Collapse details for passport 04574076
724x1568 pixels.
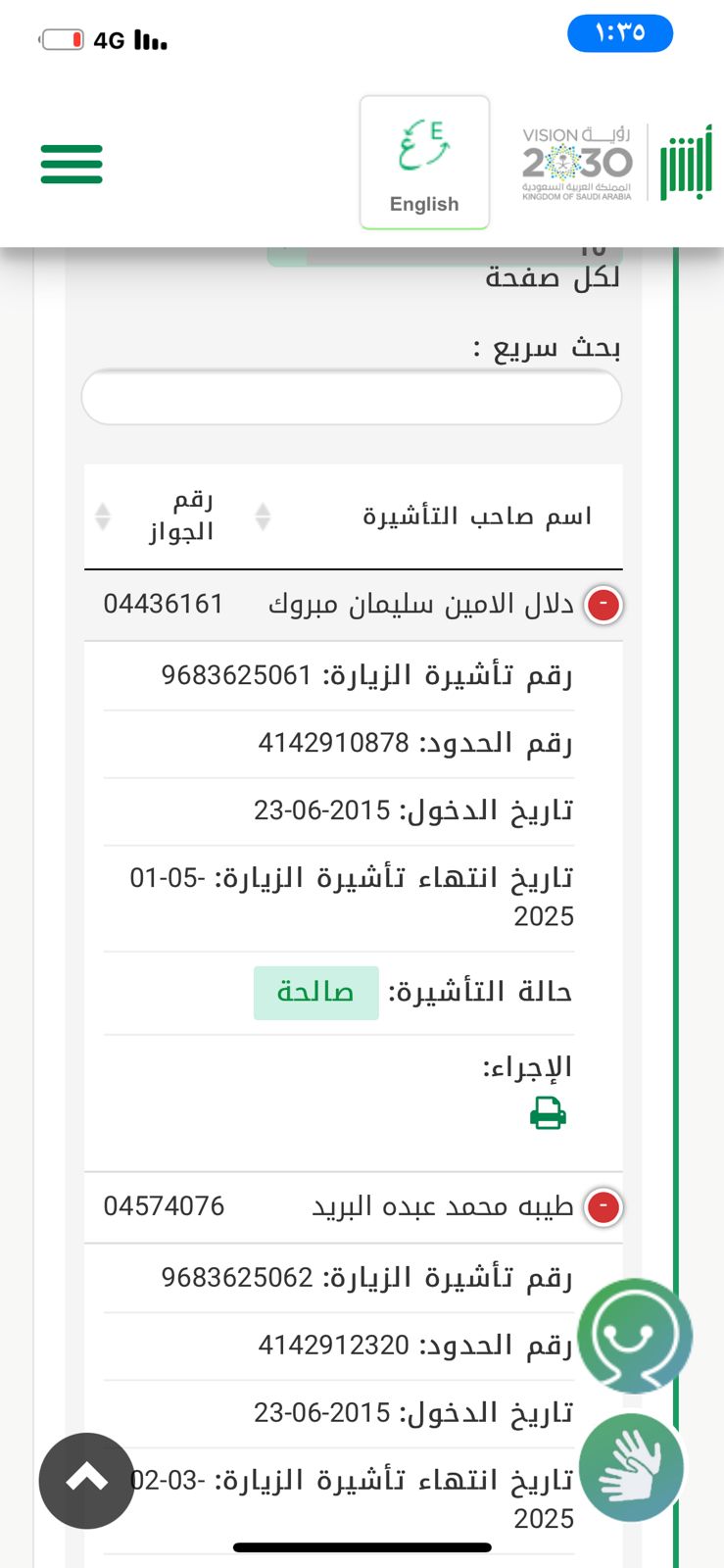(x=603, y=1206)
